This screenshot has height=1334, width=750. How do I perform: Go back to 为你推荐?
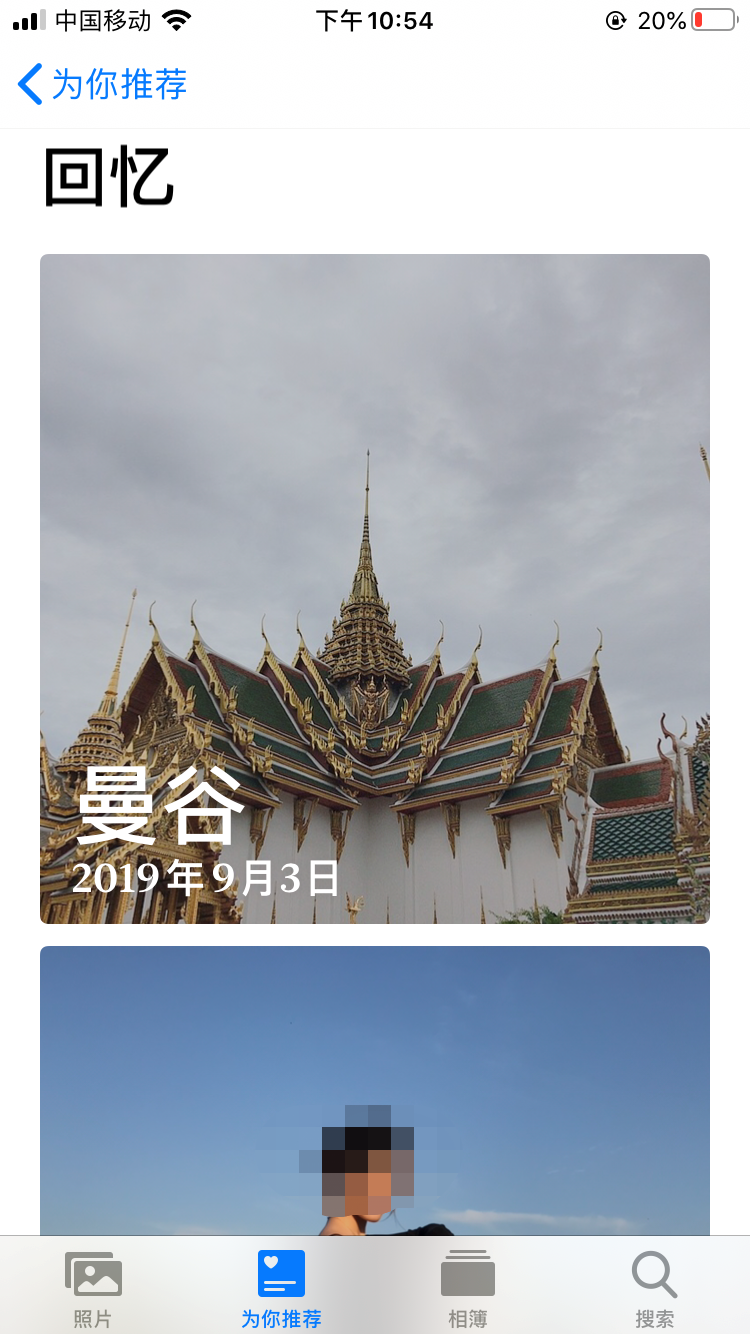pyautogui.click(x=102, y=84)
